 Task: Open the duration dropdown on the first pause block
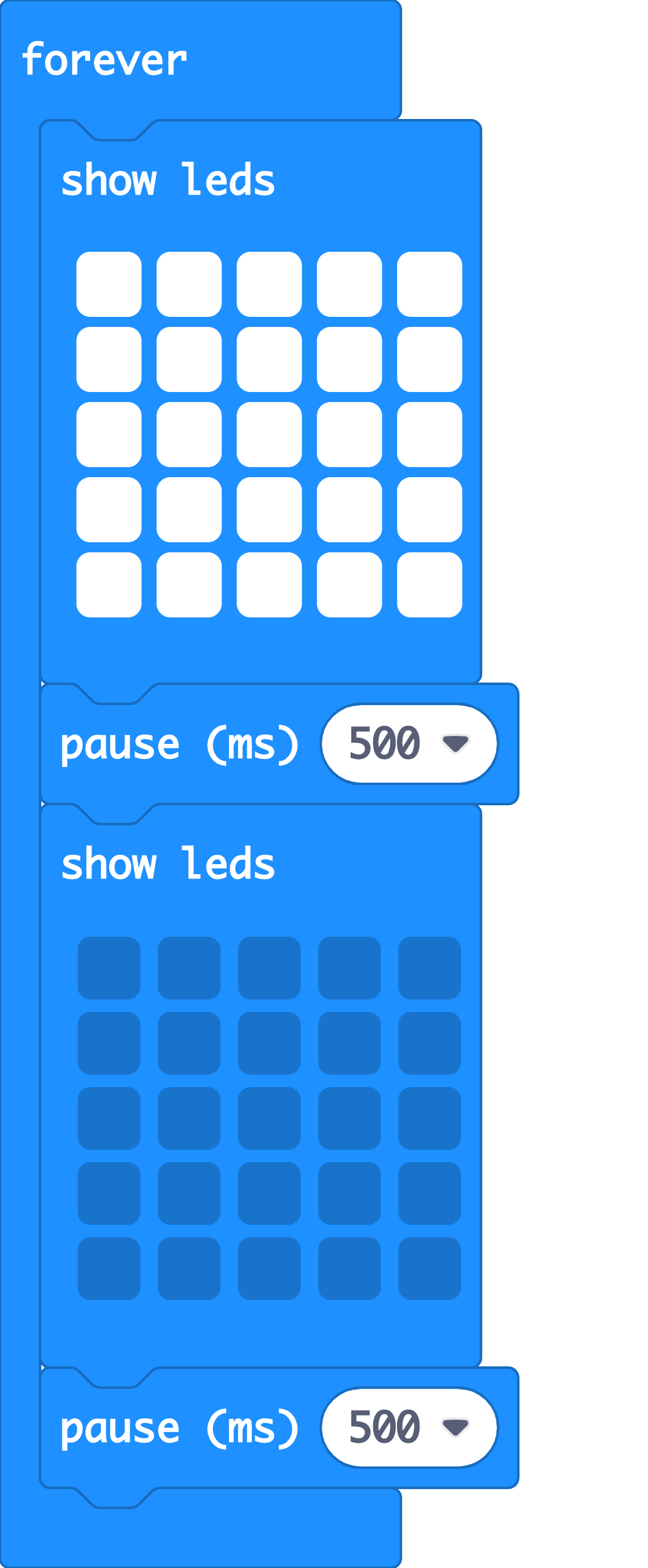pyautogui.click(x=453, y=745)
